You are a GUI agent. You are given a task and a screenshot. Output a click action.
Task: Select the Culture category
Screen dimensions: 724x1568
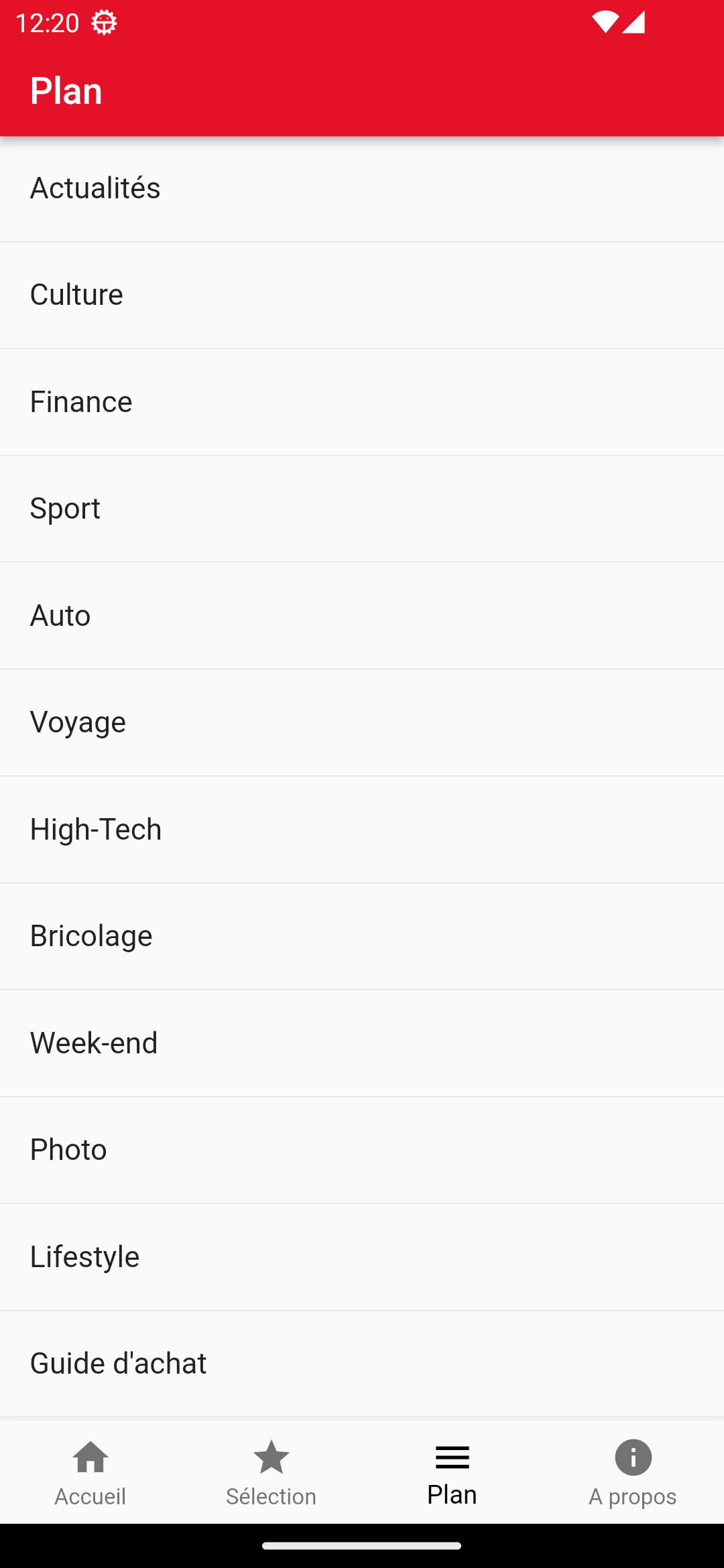[362, 295]
